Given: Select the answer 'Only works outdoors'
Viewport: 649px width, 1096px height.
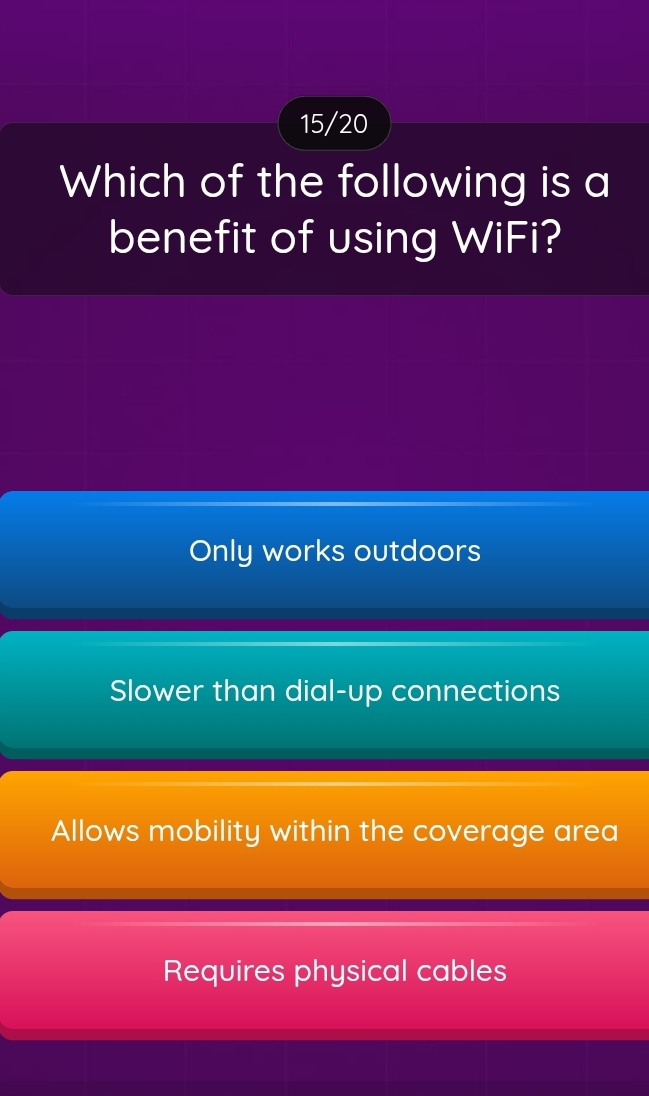Looking at the screenshot, I should pos(334,551).
